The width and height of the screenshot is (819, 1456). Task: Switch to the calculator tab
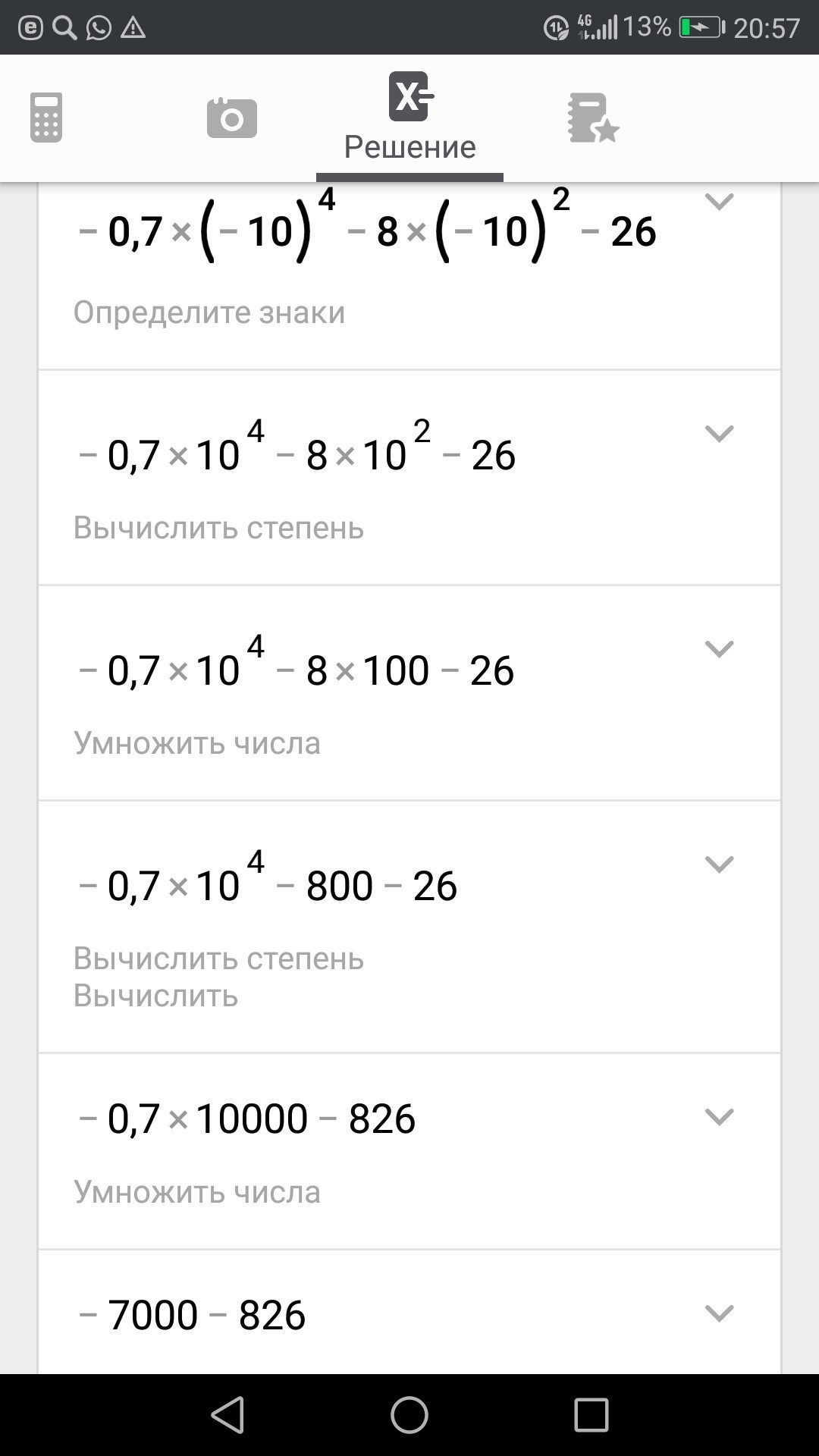pyautogui.click(x=46, y=118)
